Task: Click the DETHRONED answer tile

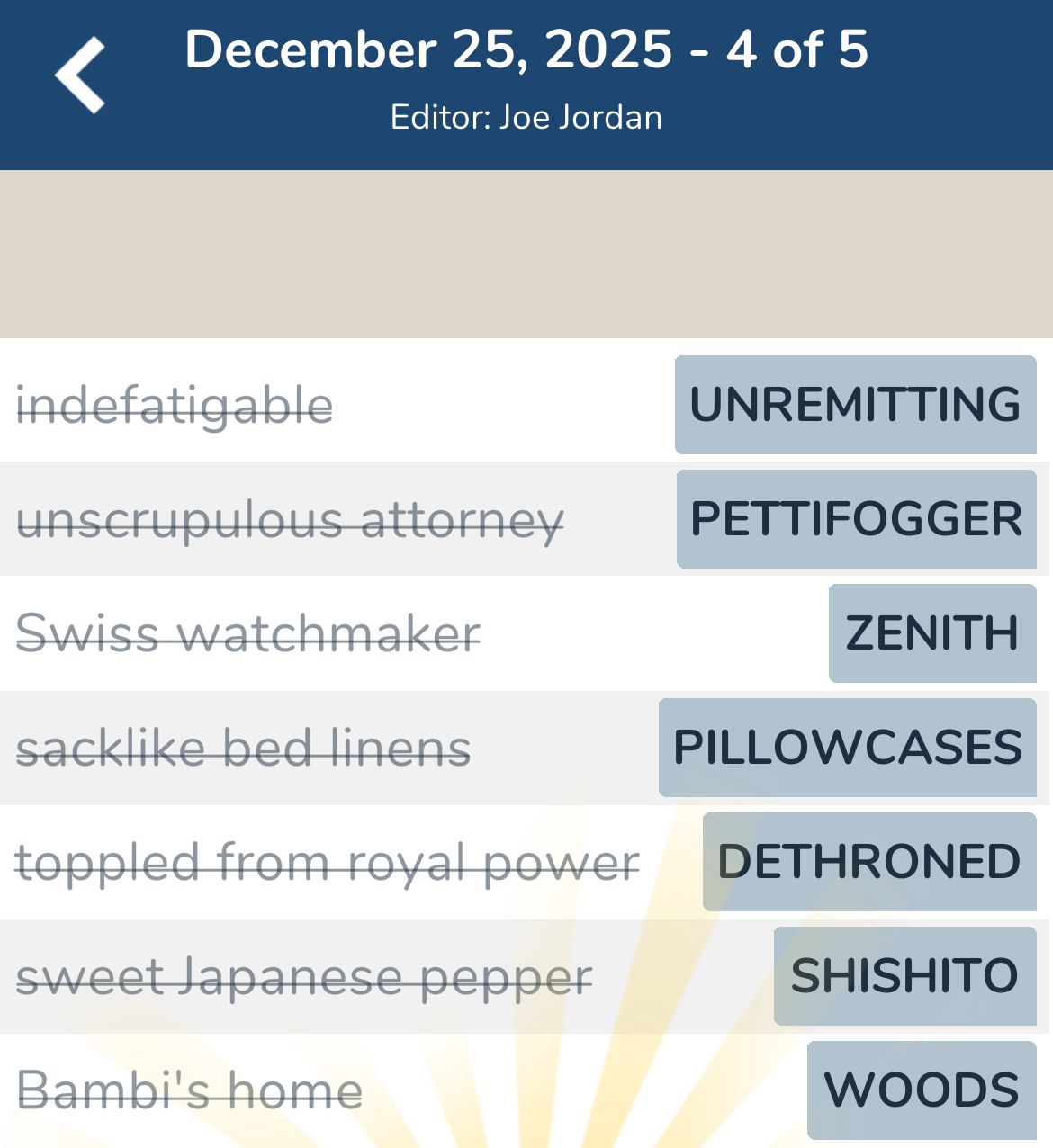Action: (x=868, y=861)
